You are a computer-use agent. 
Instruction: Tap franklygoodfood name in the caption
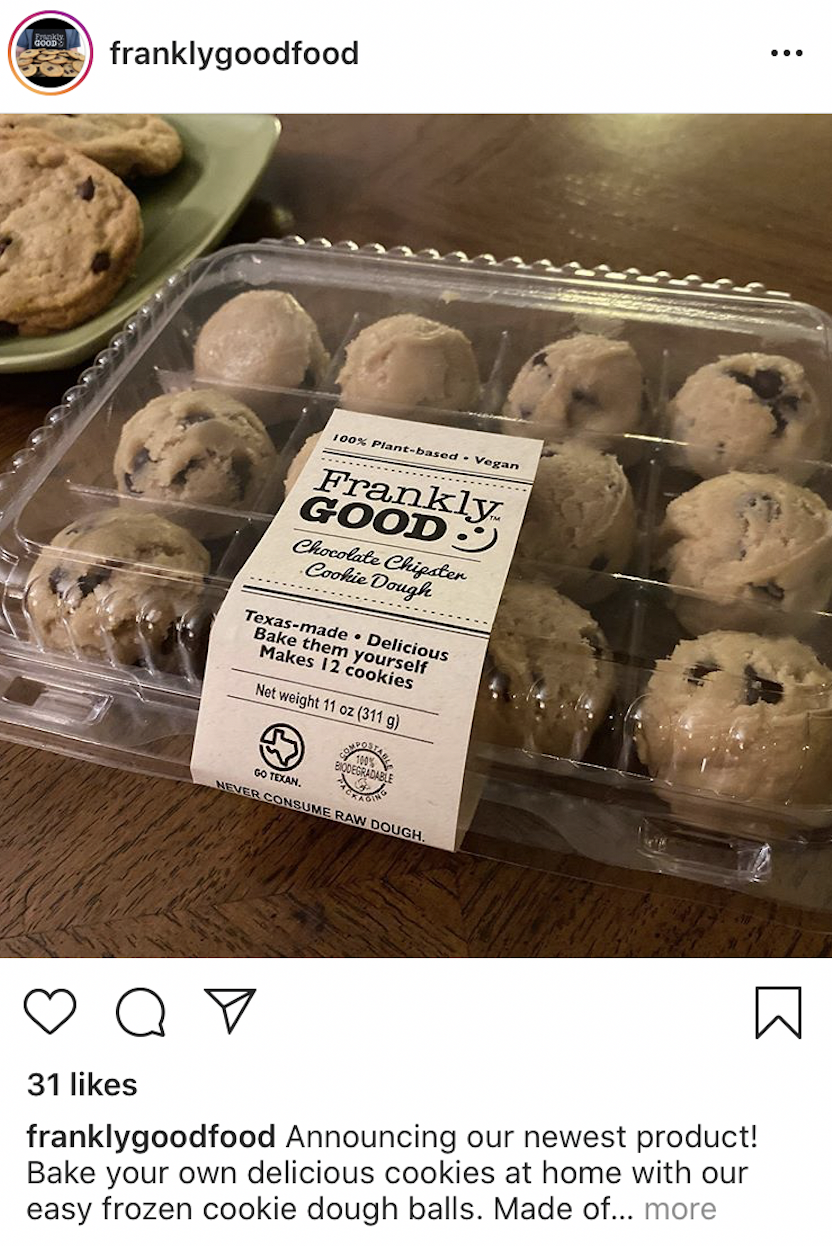(150, 1137)
